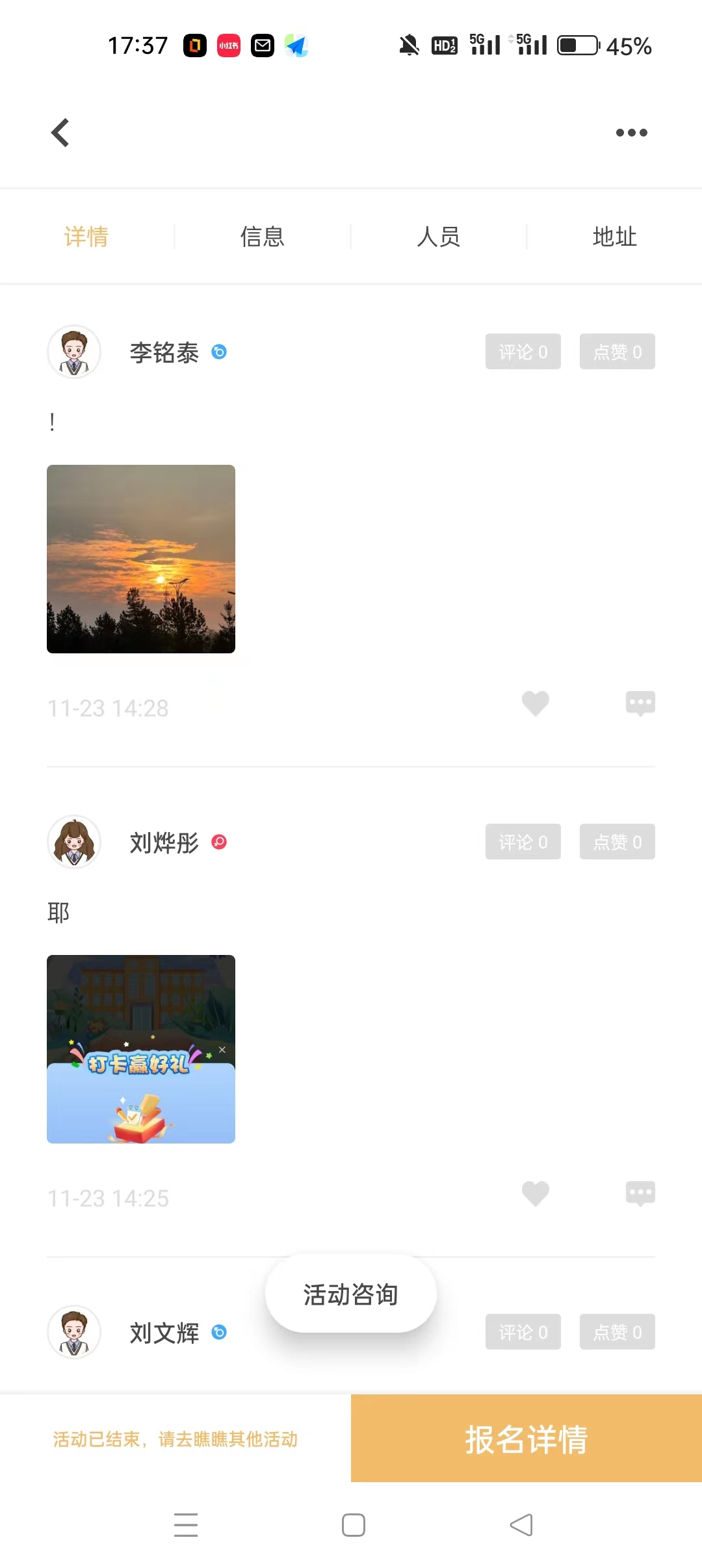Viewport: 702px width, 1568px height.
Task: Switch to the 人员 tab
Action: pyautogui.click(x=439, y=237)
